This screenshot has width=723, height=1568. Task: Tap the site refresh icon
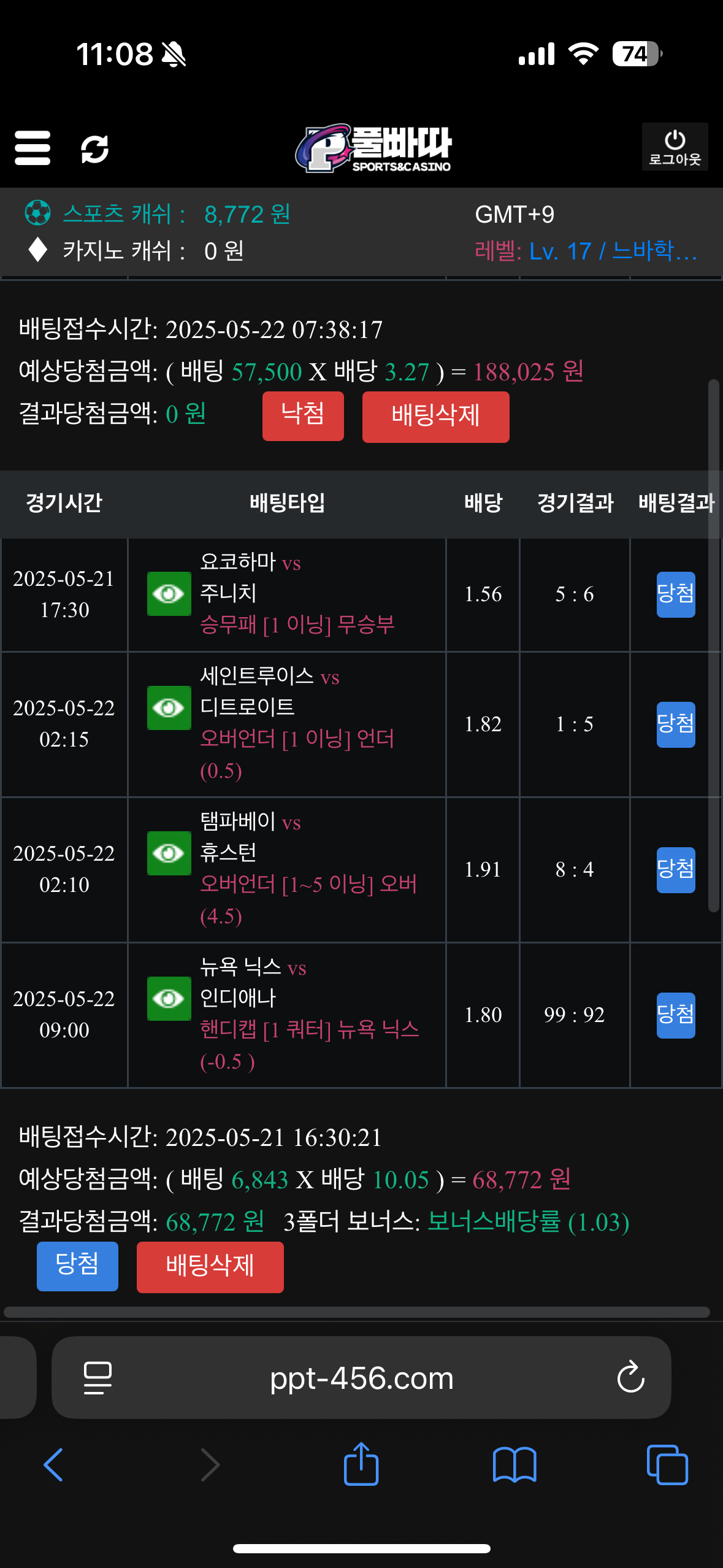pyautogui.click(x=95, y=148)
